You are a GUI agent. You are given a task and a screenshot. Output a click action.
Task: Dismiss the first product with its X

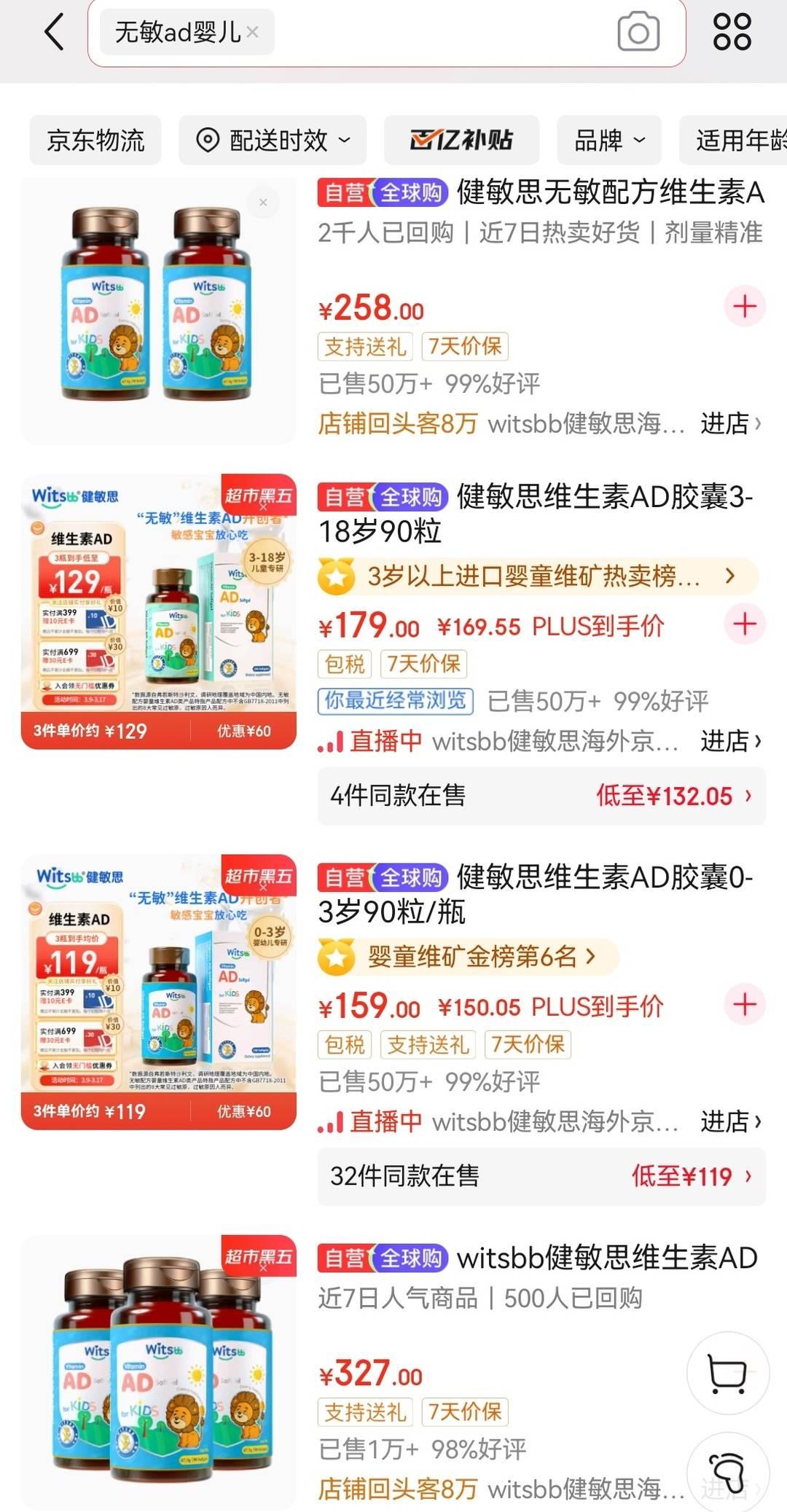[263, 203]
